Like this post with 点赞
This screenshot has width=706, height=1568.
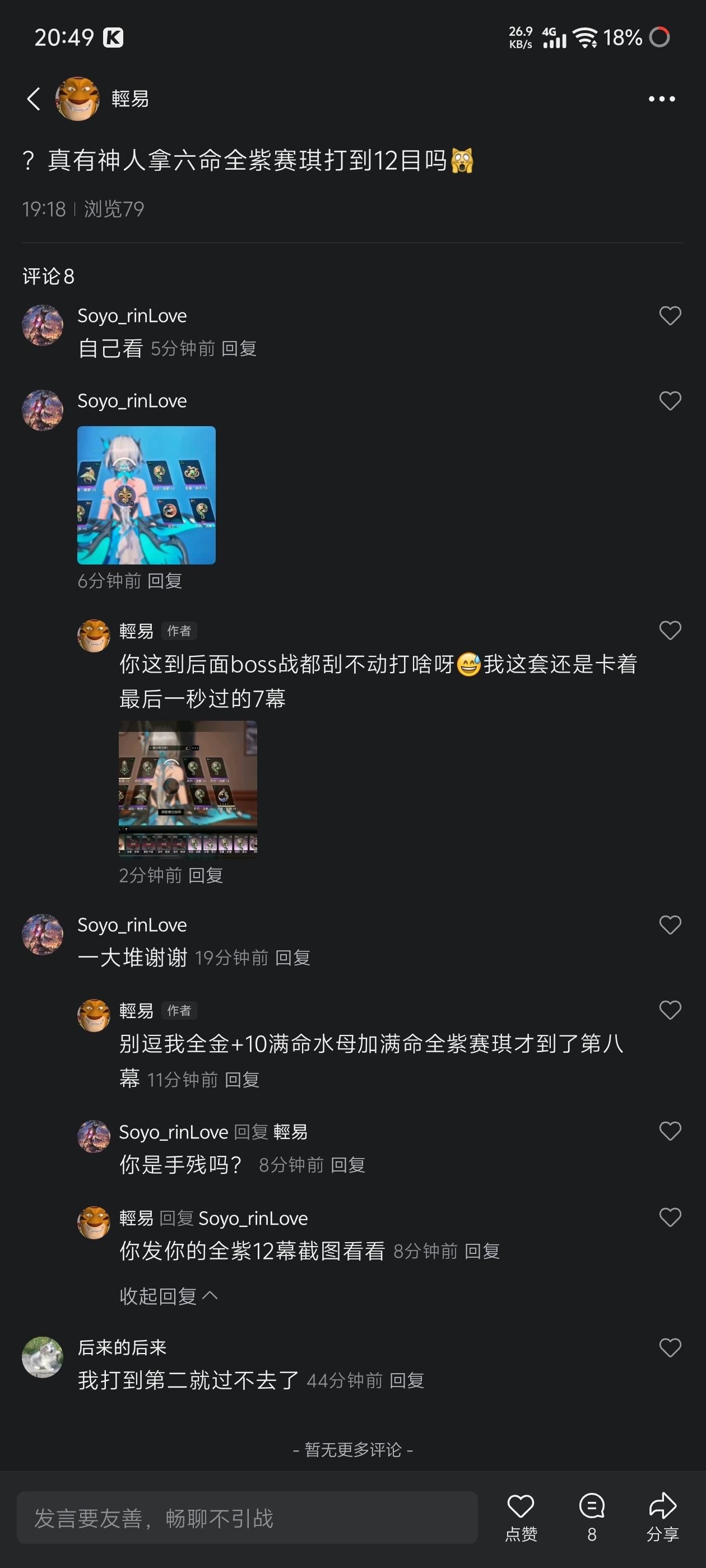521,1516
